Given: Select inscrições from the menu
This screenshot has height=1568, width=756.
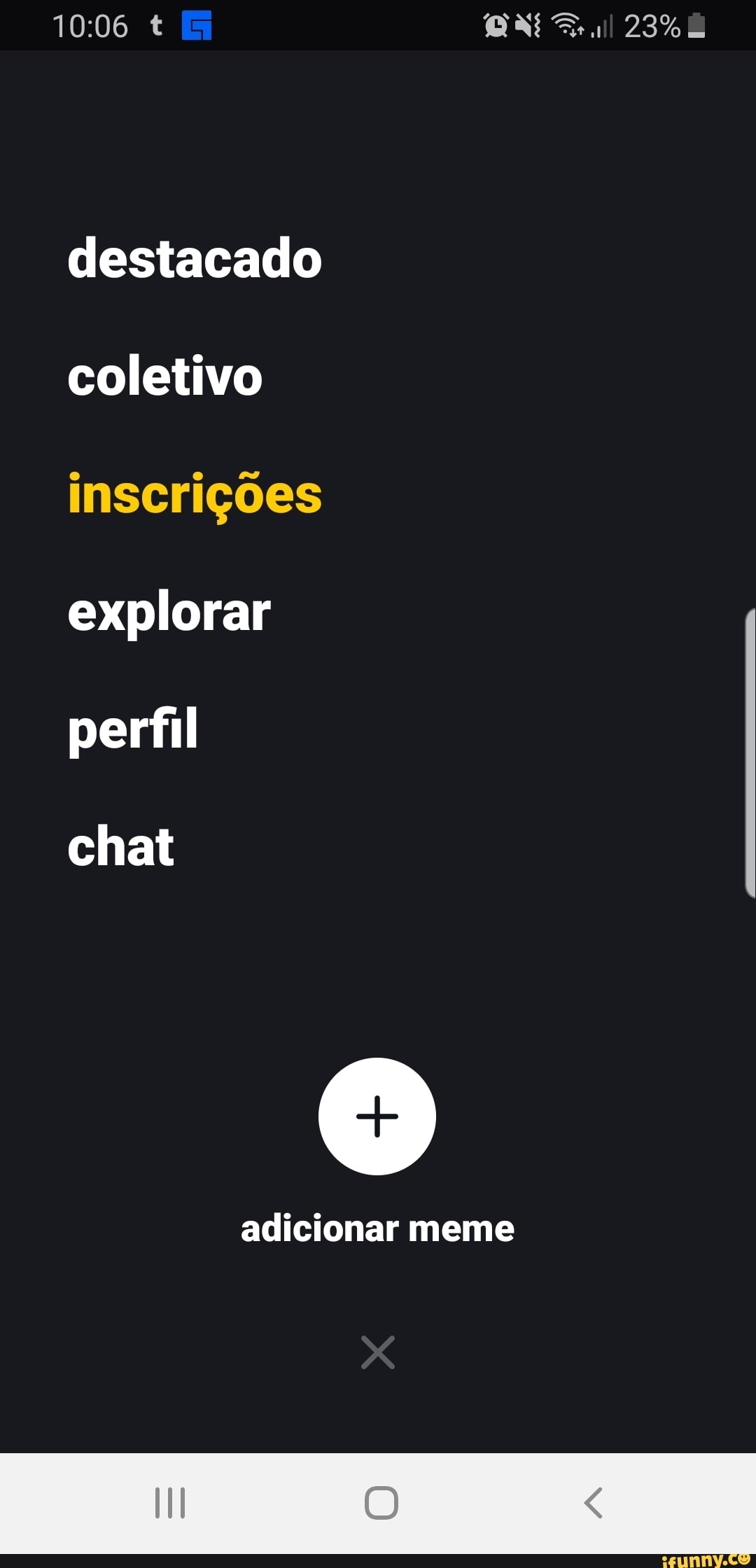Looking at the screenshot, I should 195,494.
